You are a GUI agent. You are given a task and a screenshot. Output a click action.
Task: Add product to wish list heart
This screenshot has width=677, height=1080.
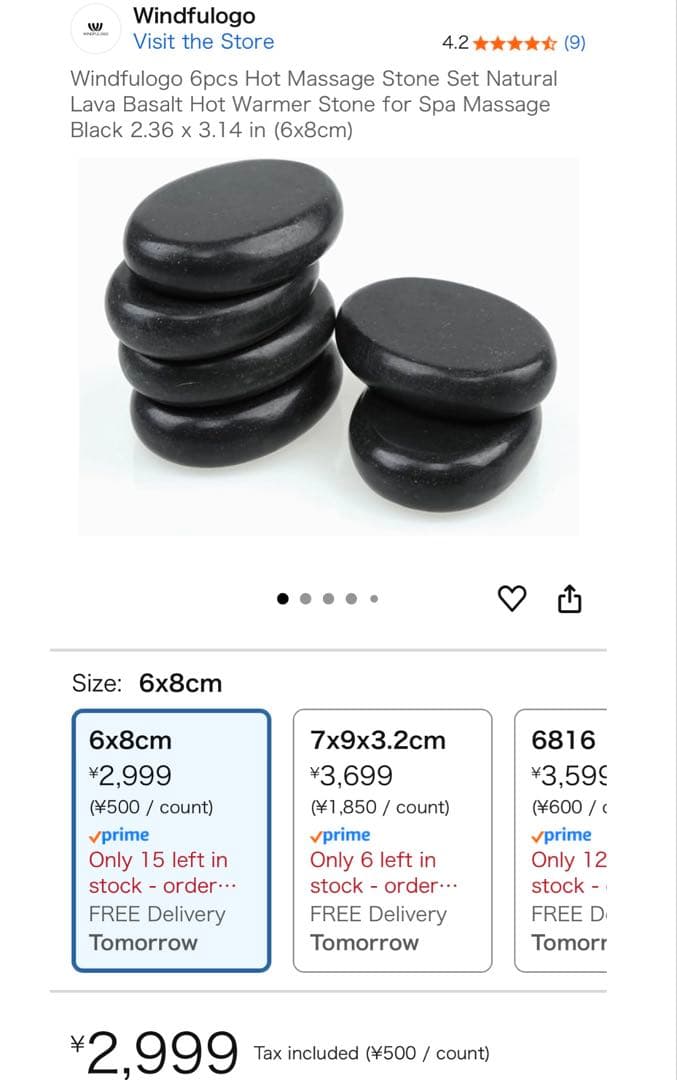point(512,598)
